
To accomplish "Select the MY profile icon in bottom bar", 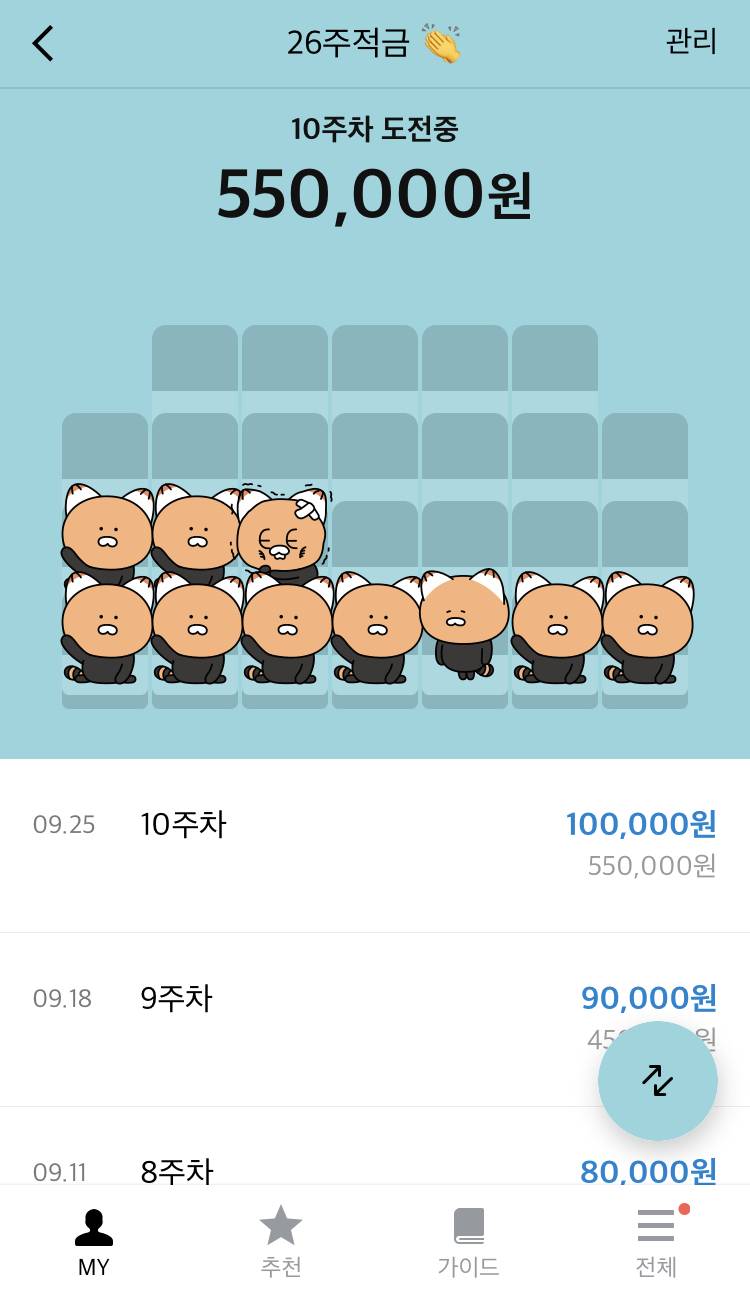I will tap(93, 1232).
